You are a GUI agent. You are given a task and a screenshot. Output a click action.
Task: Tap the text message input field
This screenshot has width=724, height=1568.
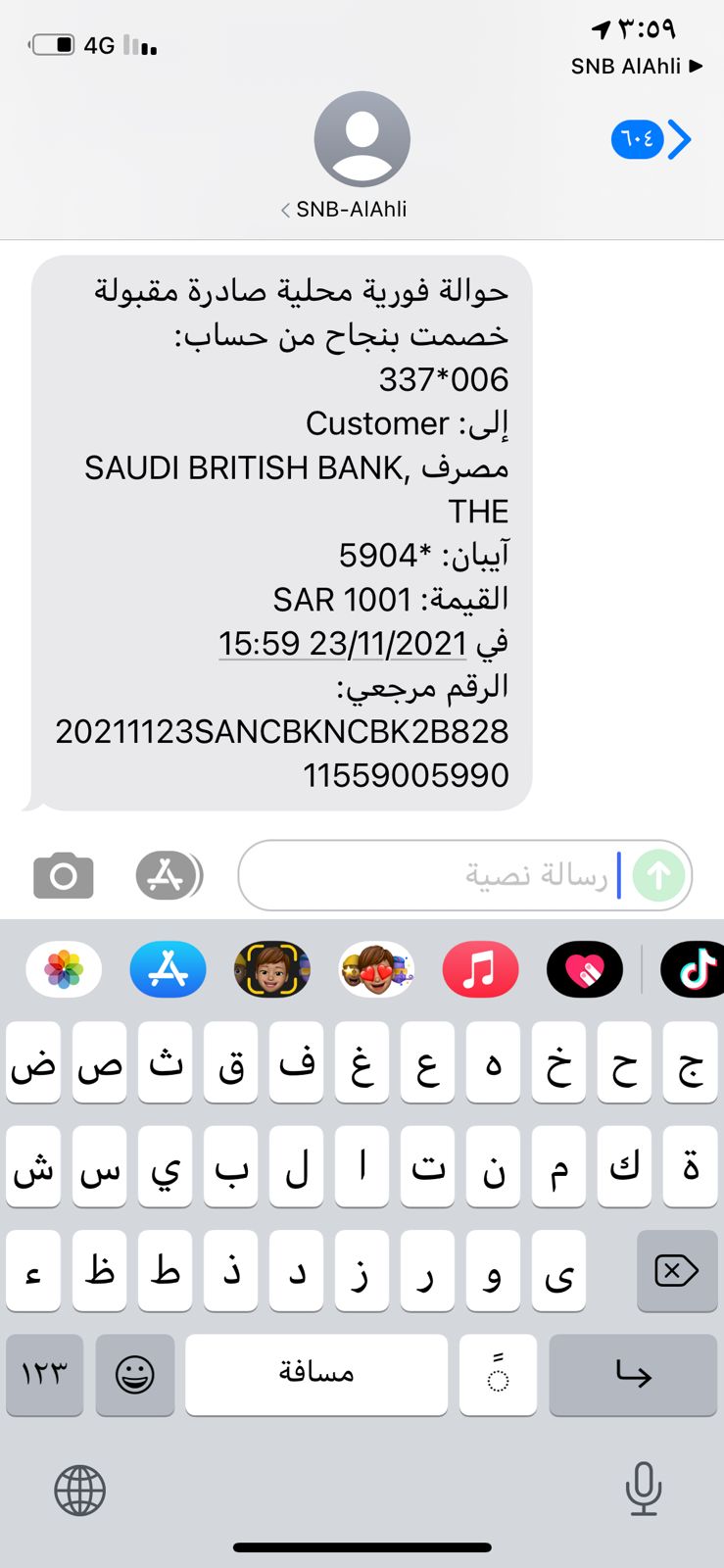[431, 875]
